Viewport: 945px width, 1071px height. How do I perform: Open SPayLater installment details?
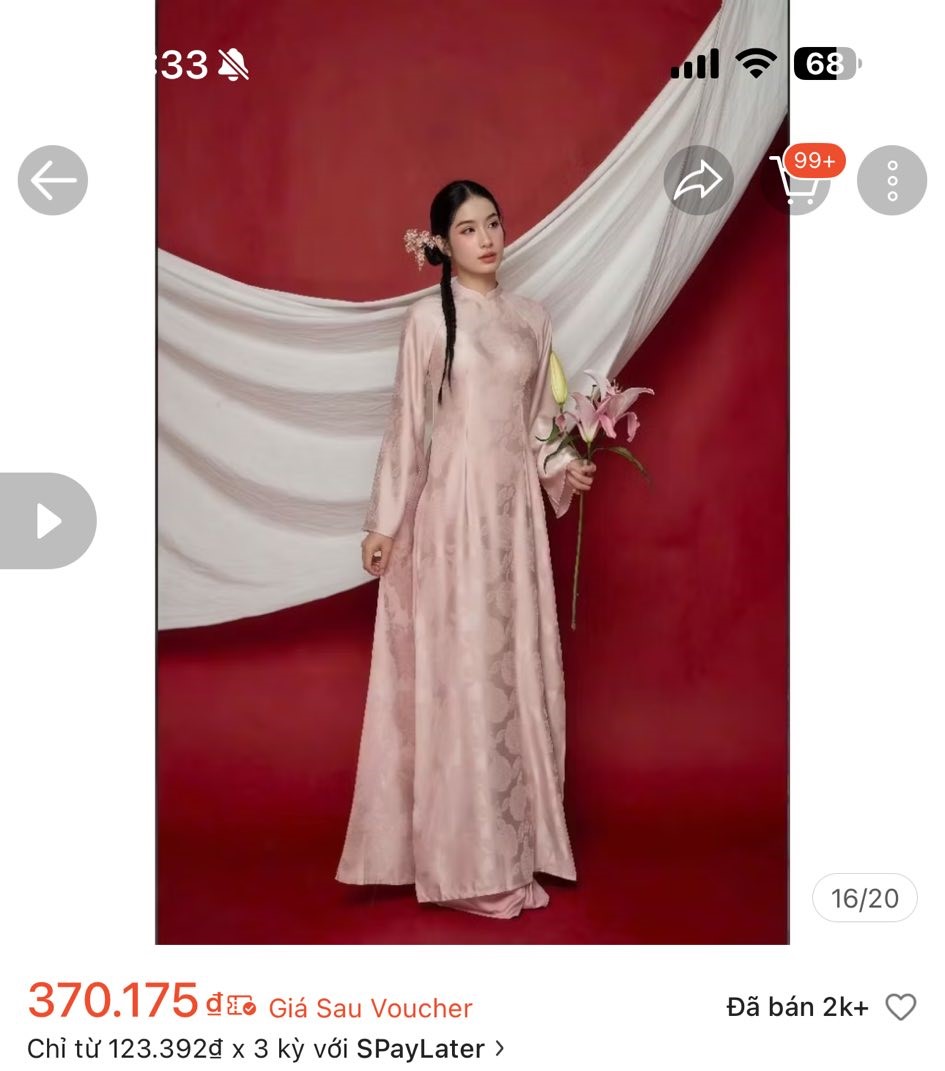point(266,1049)
